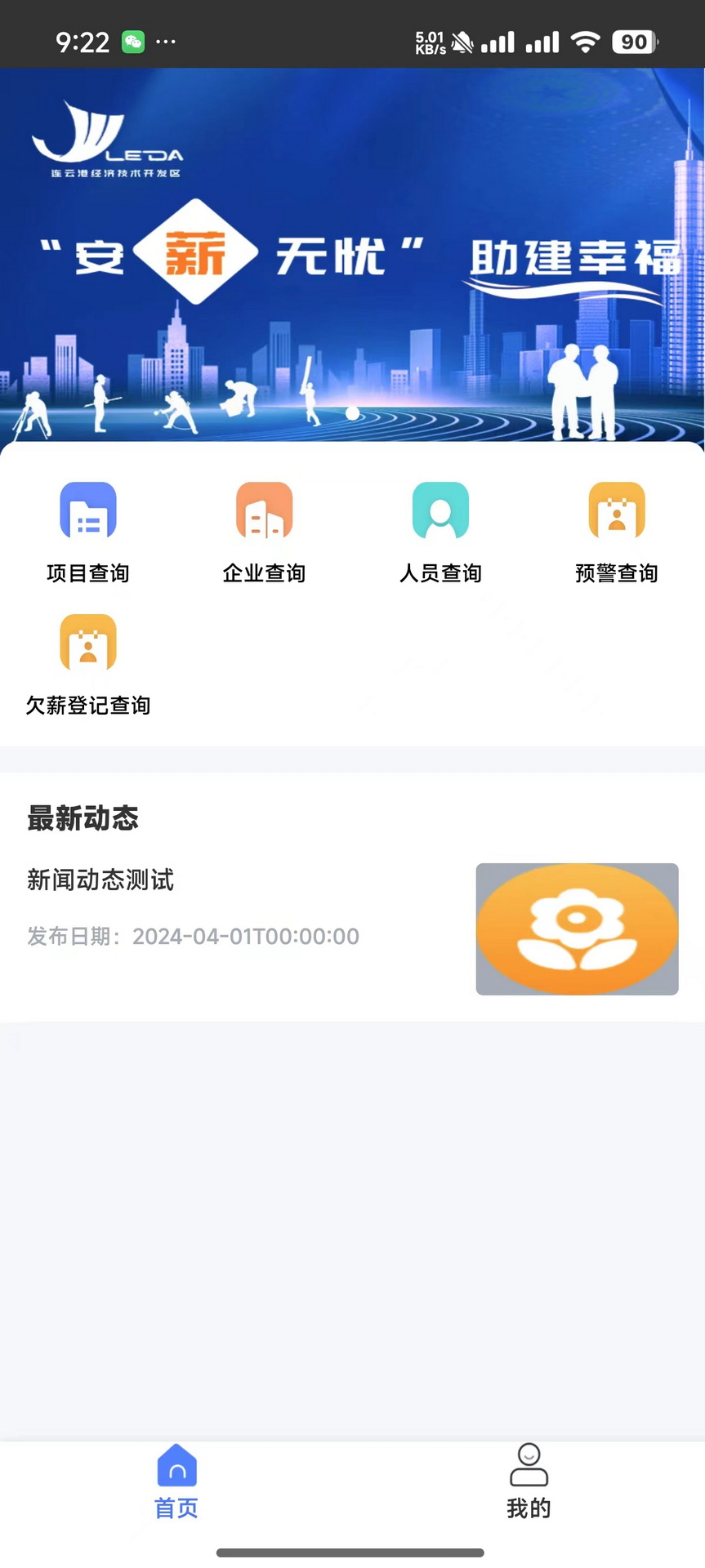This screenshot has height=1568, width=705.
Task: Tap the orange flower news thumbnail
Action: (x=577, y=929)
